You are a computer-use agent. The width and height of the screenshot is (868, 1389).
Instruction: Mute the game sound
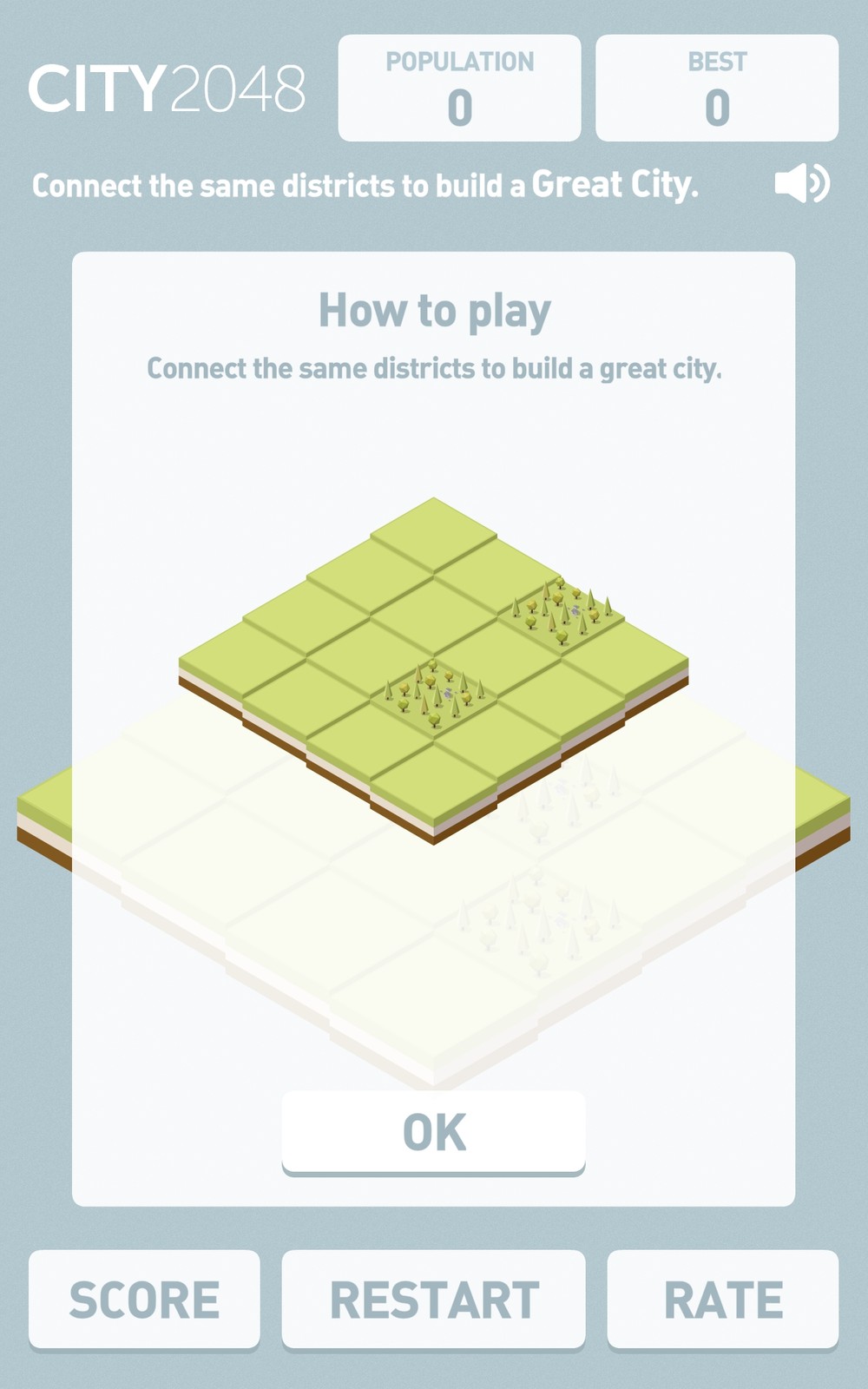click(802, 183)
